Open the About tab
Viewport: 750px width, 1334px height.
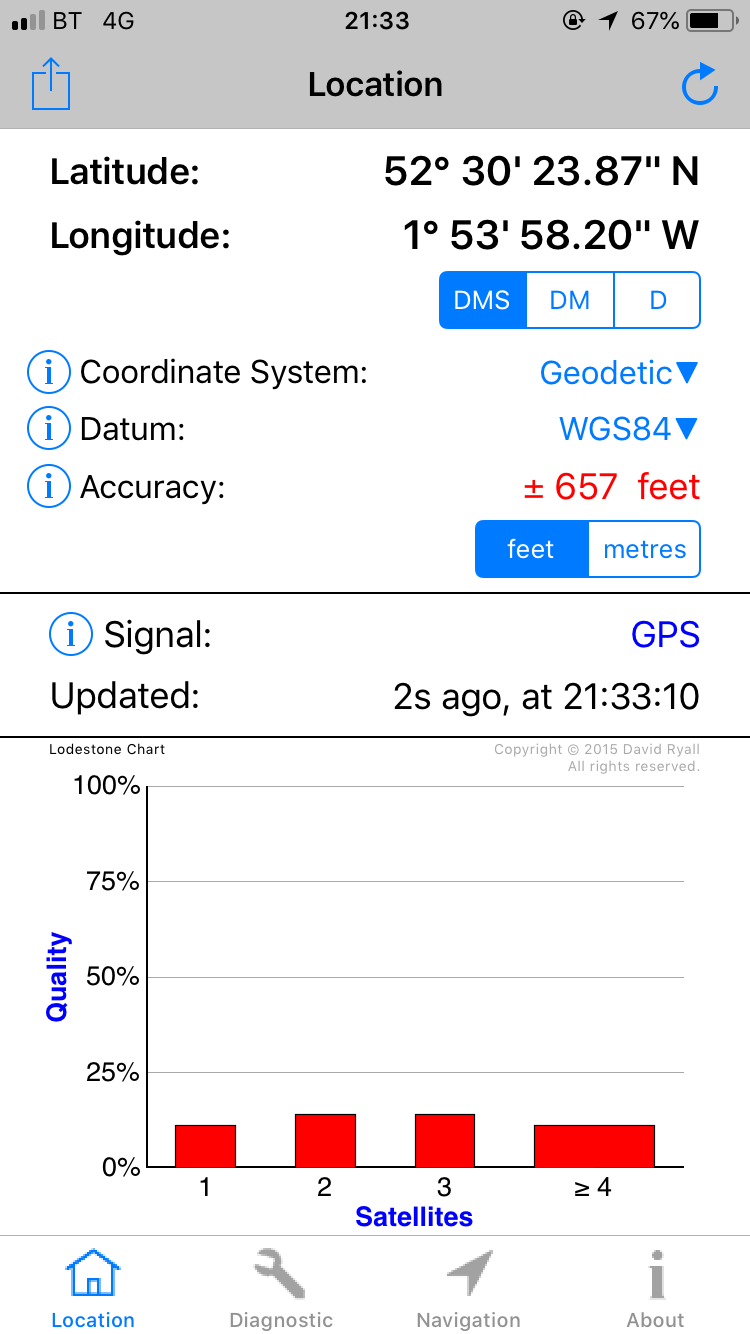[656, 1289]
